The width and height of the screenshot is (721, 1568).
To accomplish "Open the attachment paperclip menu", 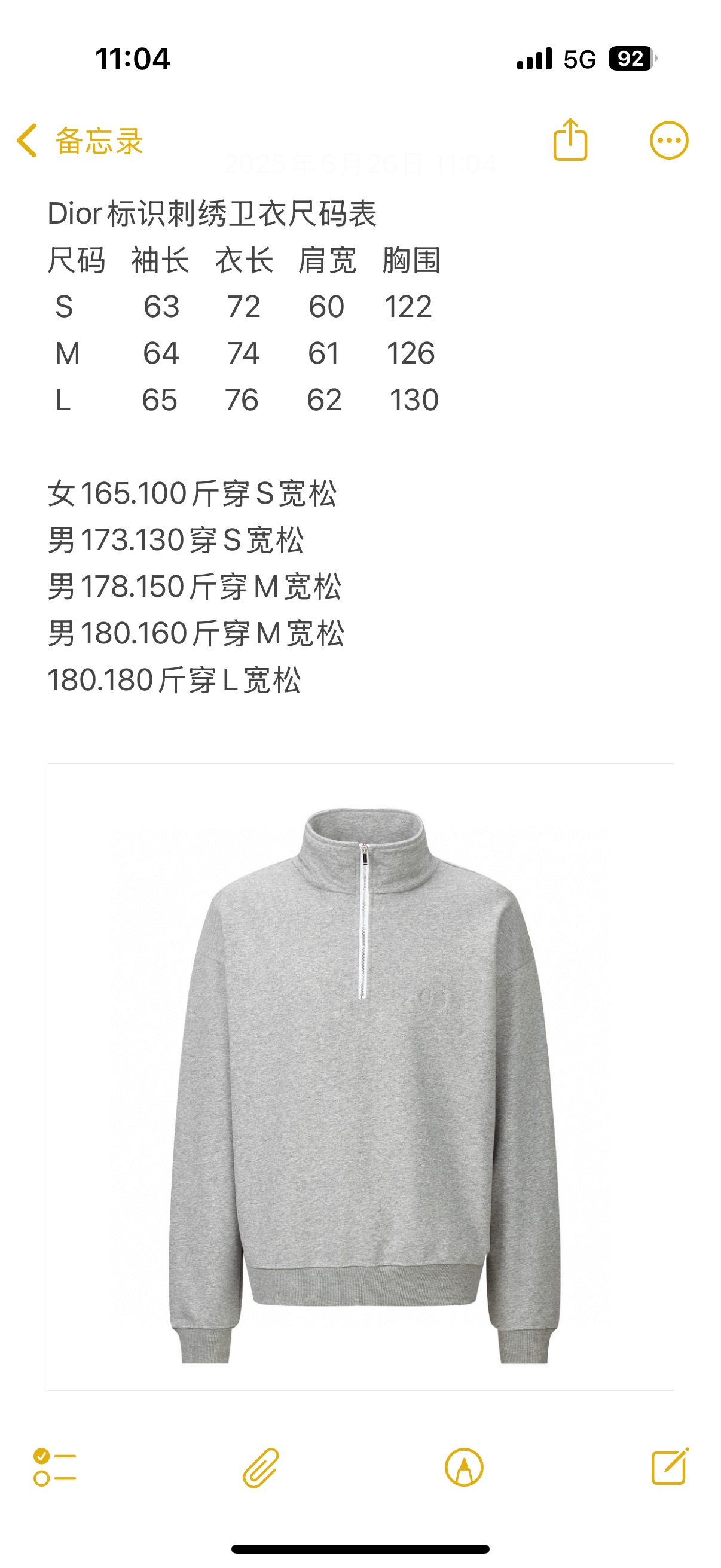I will 261,1468.
